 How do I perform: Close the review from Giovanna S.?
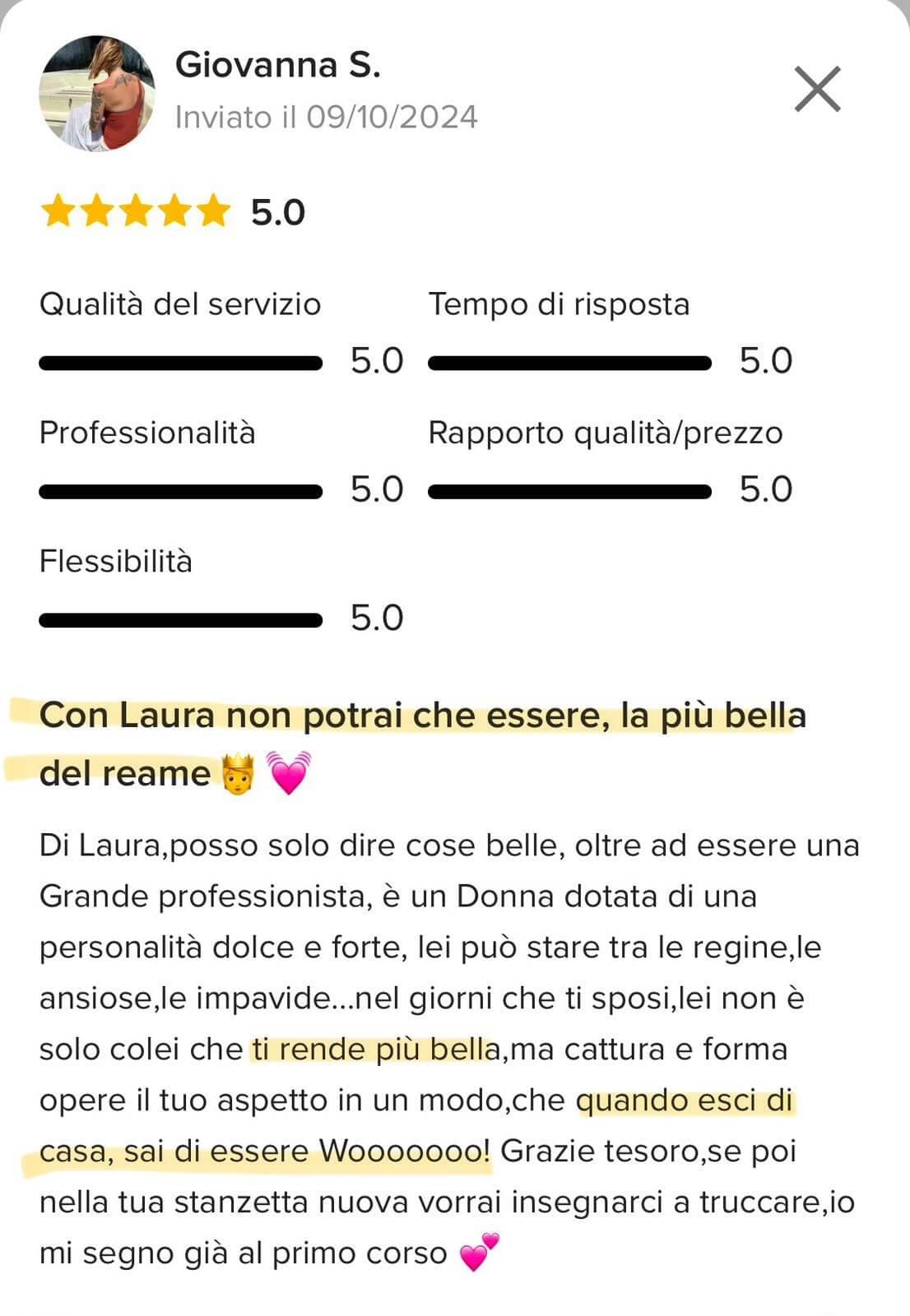[x=817, y=89]
